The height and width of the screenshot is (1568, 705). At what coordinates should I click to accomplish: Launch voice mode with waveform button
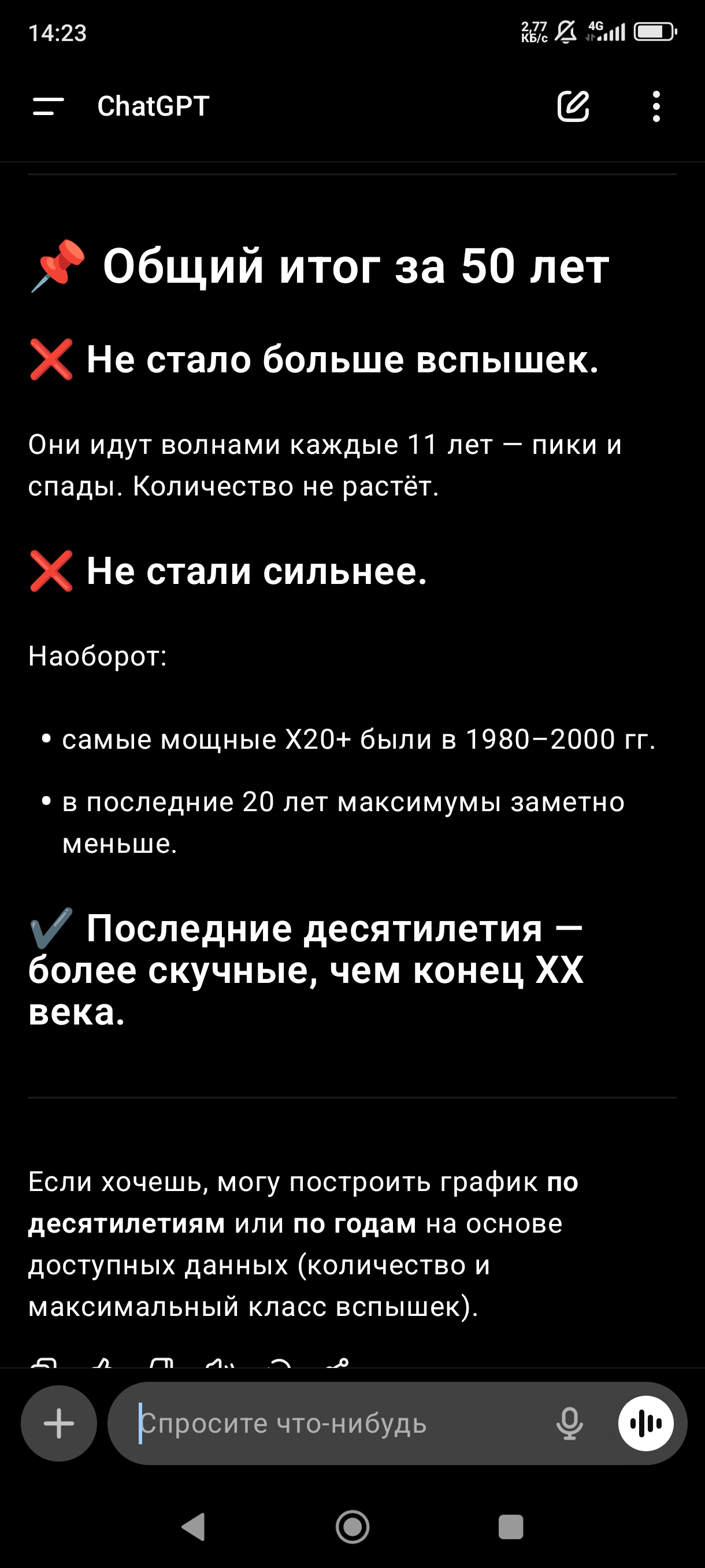point(645,1423)
